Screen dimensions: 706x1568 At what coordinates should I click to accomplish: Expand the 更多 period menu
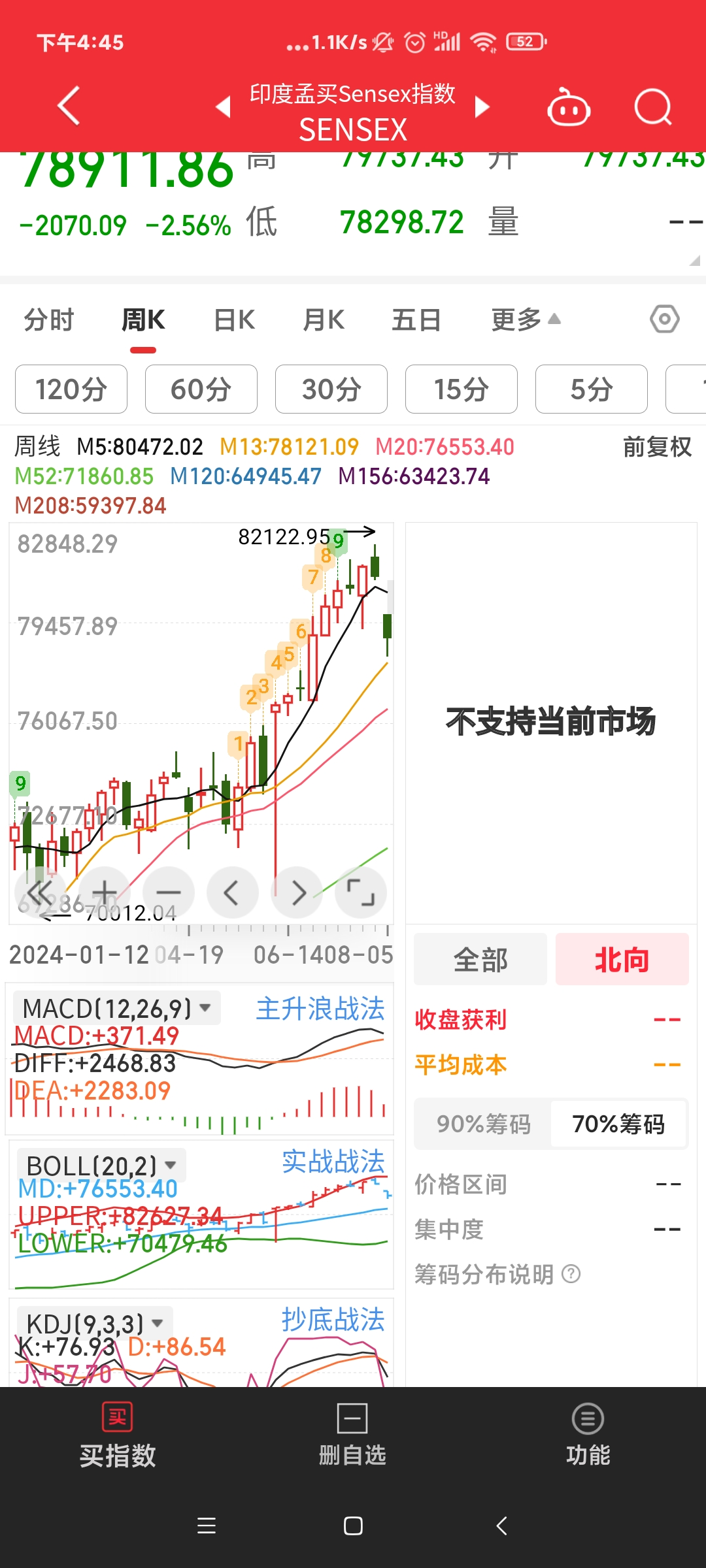click(x=525, y=320)
